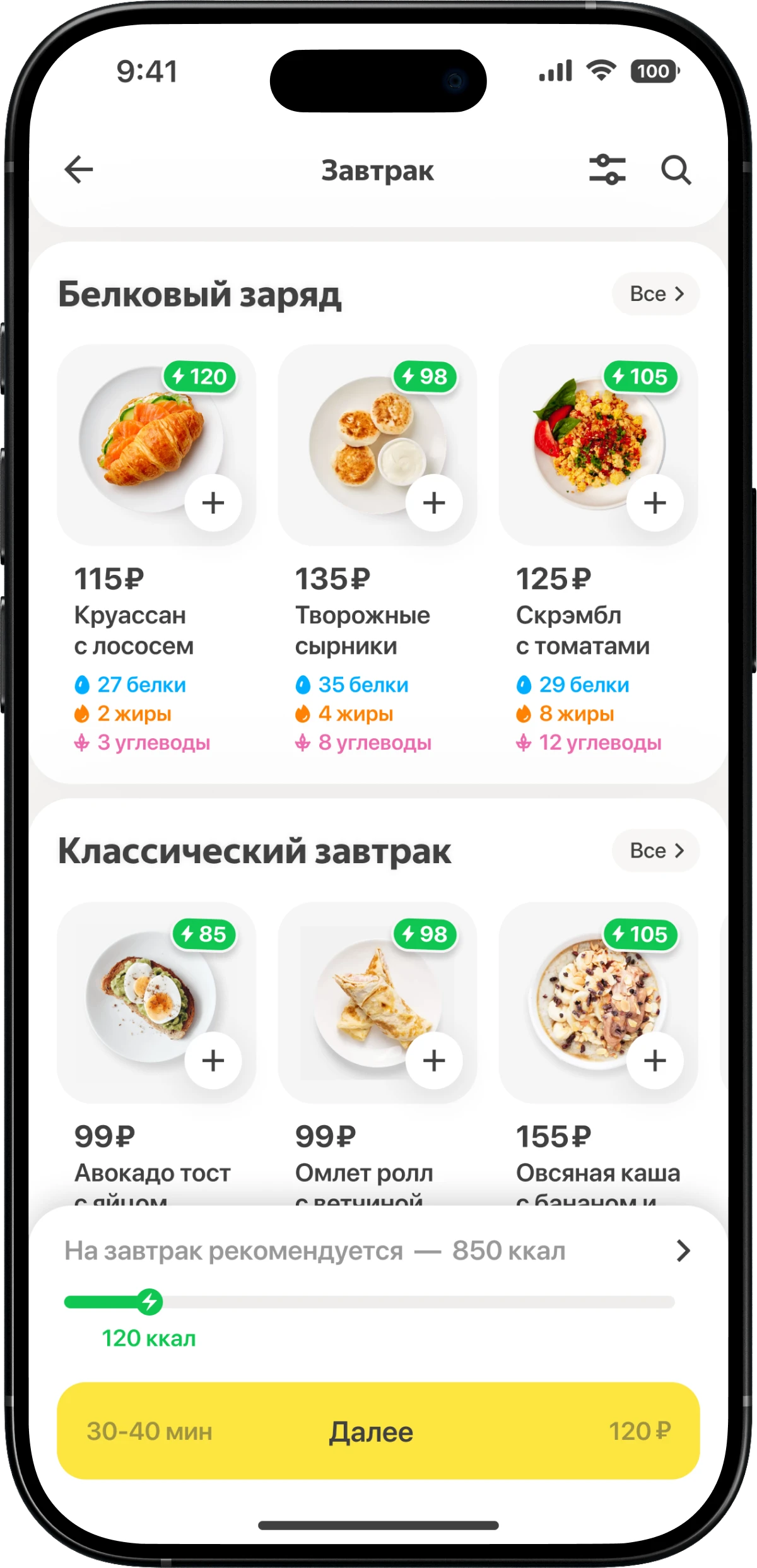This screenshot has height=1568, width=757.
Task: Show all in Белковый заряд
Action: point(656,294)
